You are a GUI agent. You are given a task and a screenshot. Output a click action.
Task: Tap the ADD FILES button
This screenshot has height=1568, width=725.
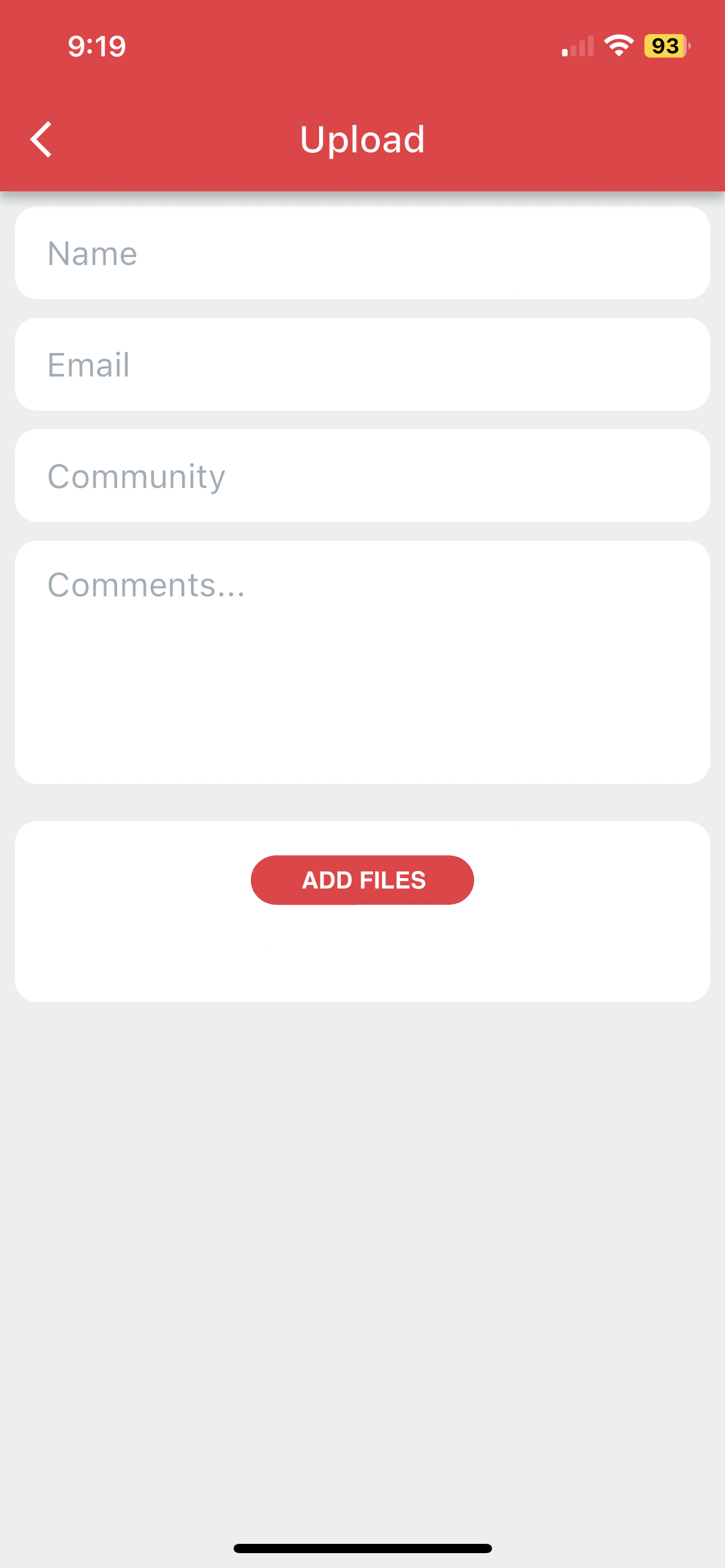coord(362,880)
